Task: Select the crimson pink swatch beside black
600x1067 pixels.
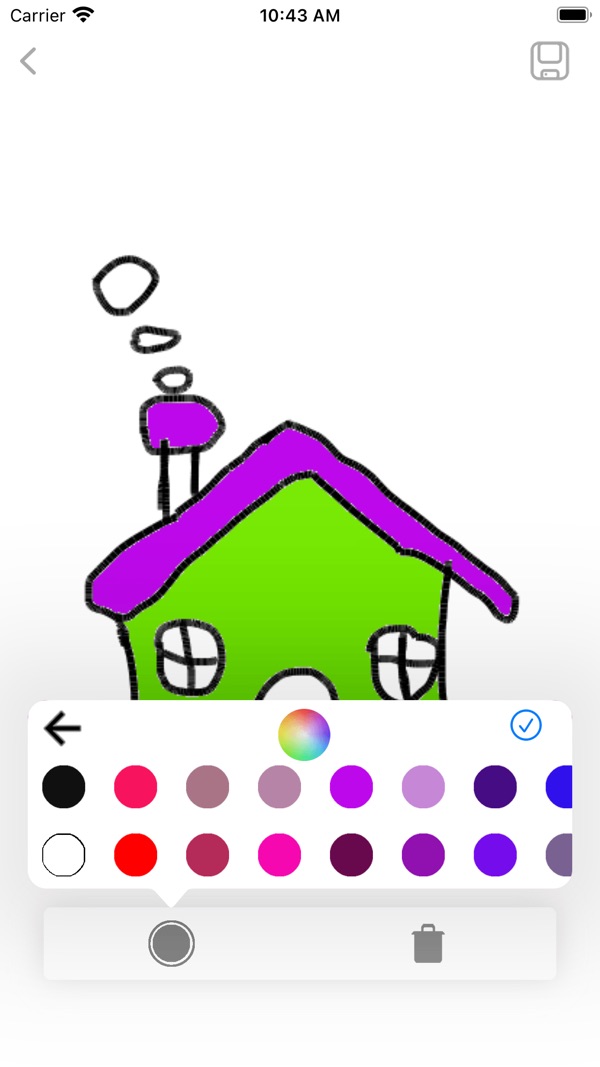Action: click(x=135, y=787)
